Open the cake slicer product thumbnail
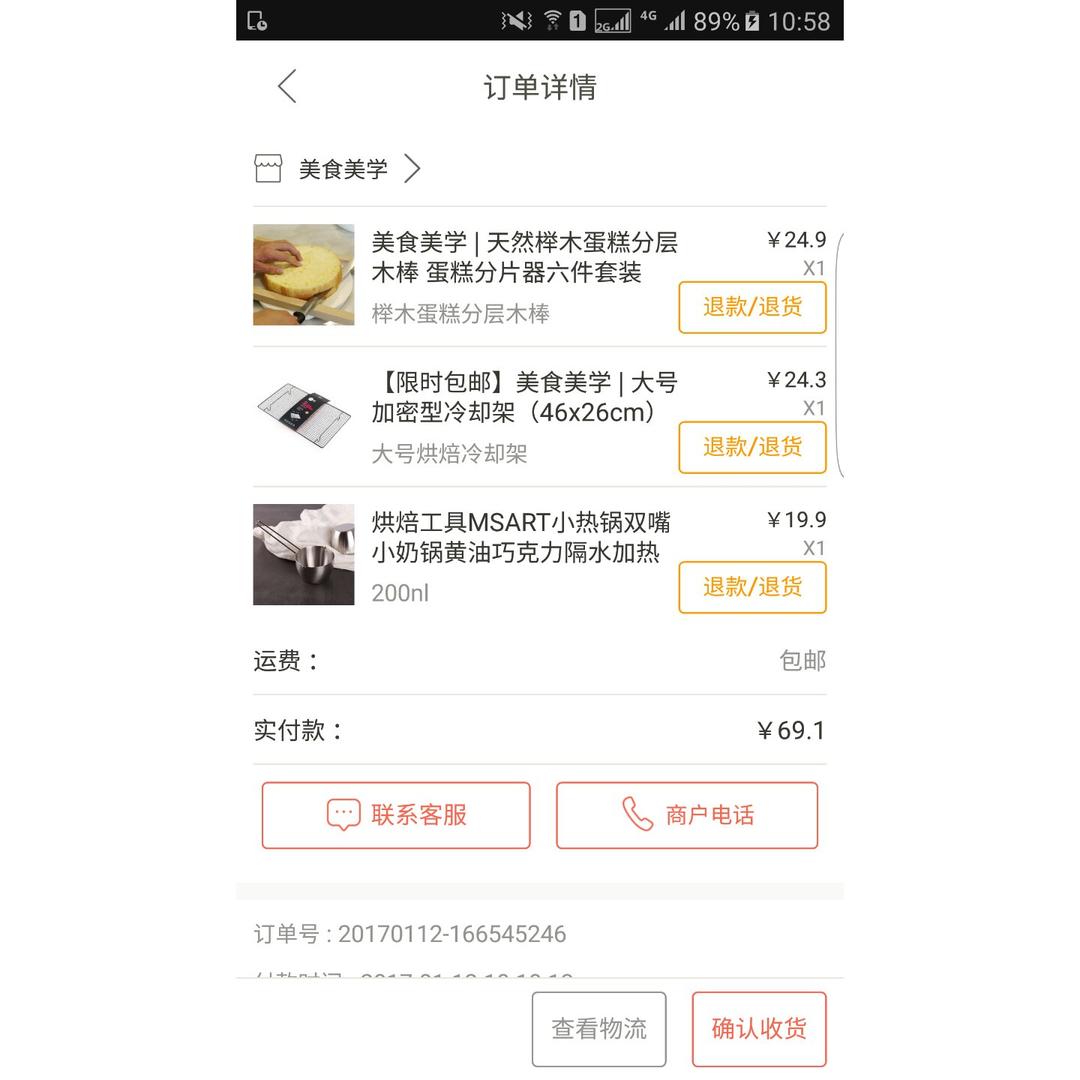1080x1080 pixels. click(x=303, y=275)
